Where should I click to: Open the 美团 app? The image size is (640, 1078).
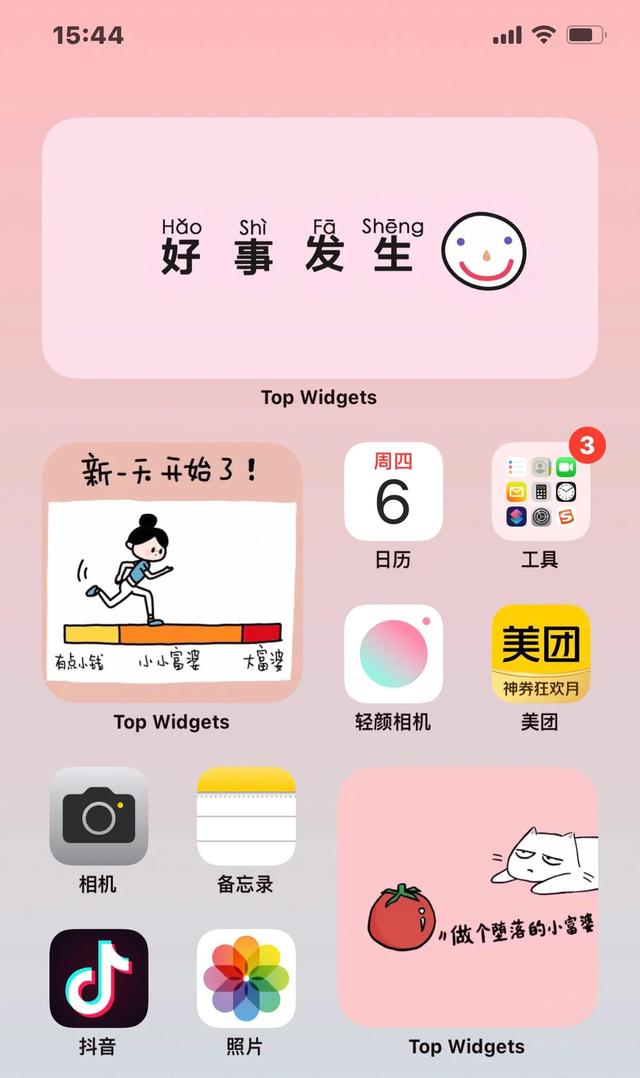click(x=540, y=654)
